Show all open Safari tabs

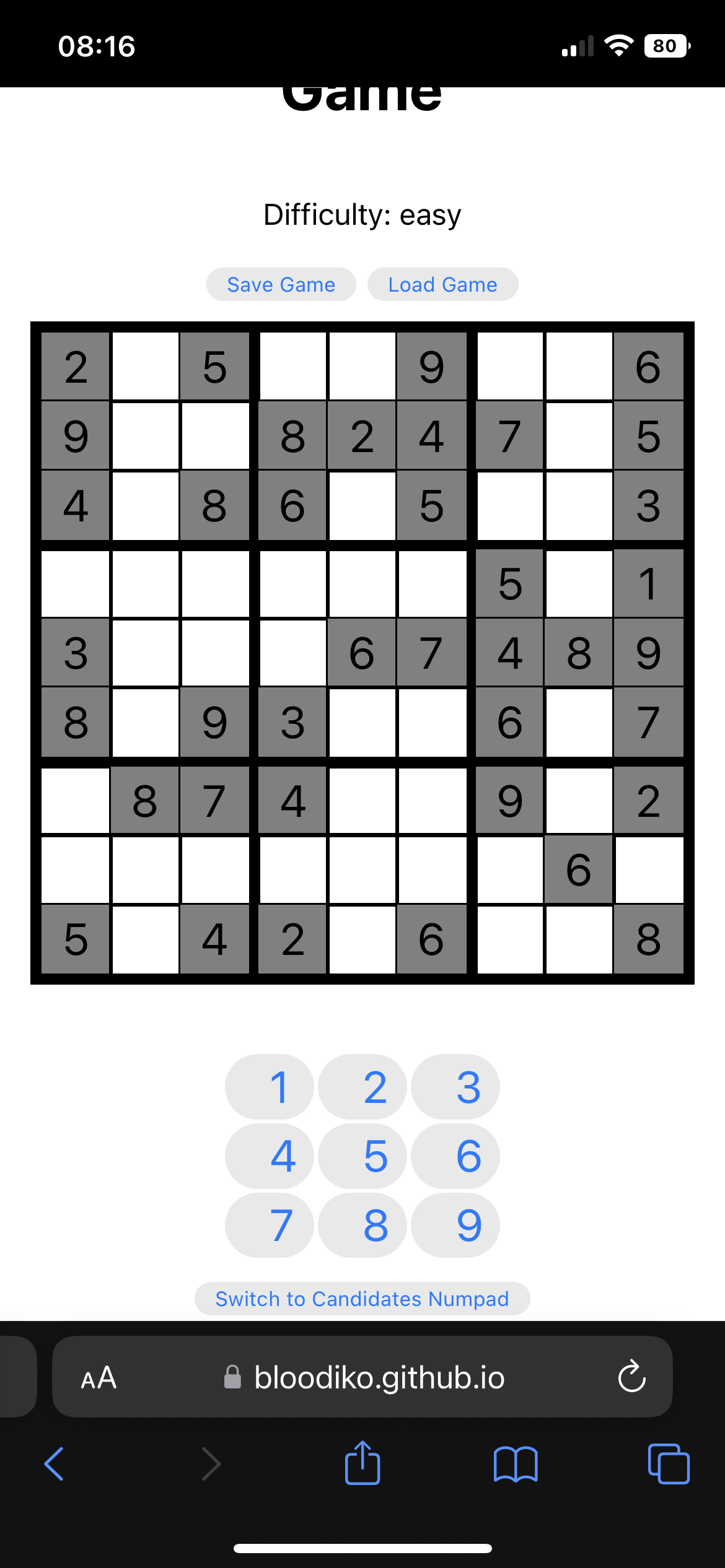click(669, 1464)
